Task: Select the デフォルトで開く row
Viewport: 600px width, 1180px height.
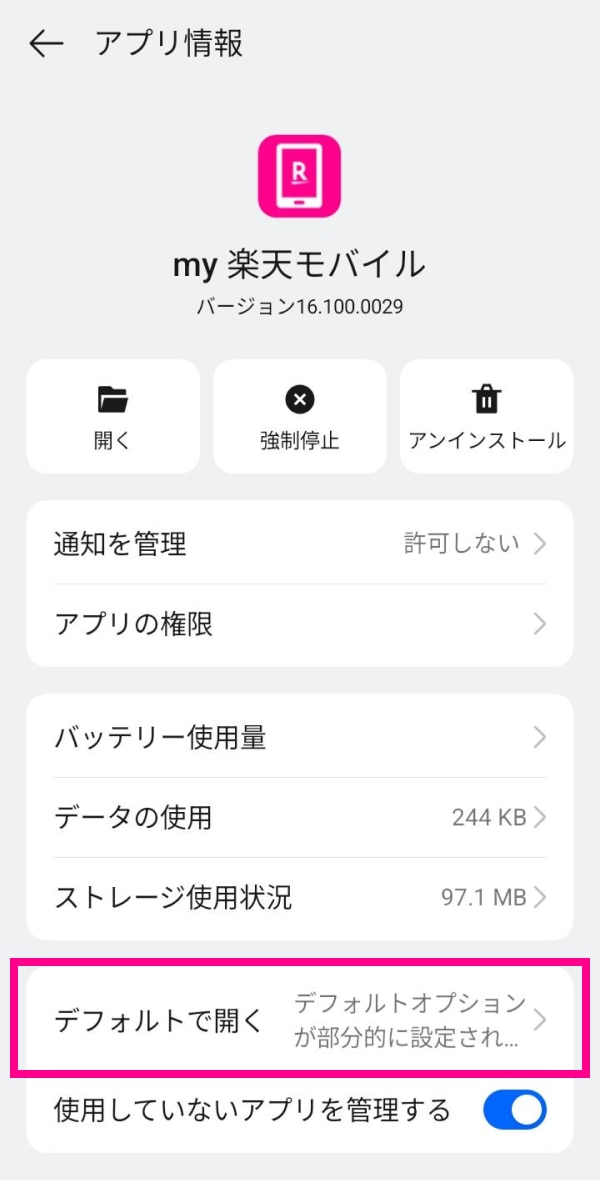Action: pyautogui.click(x=299, y=1021)
